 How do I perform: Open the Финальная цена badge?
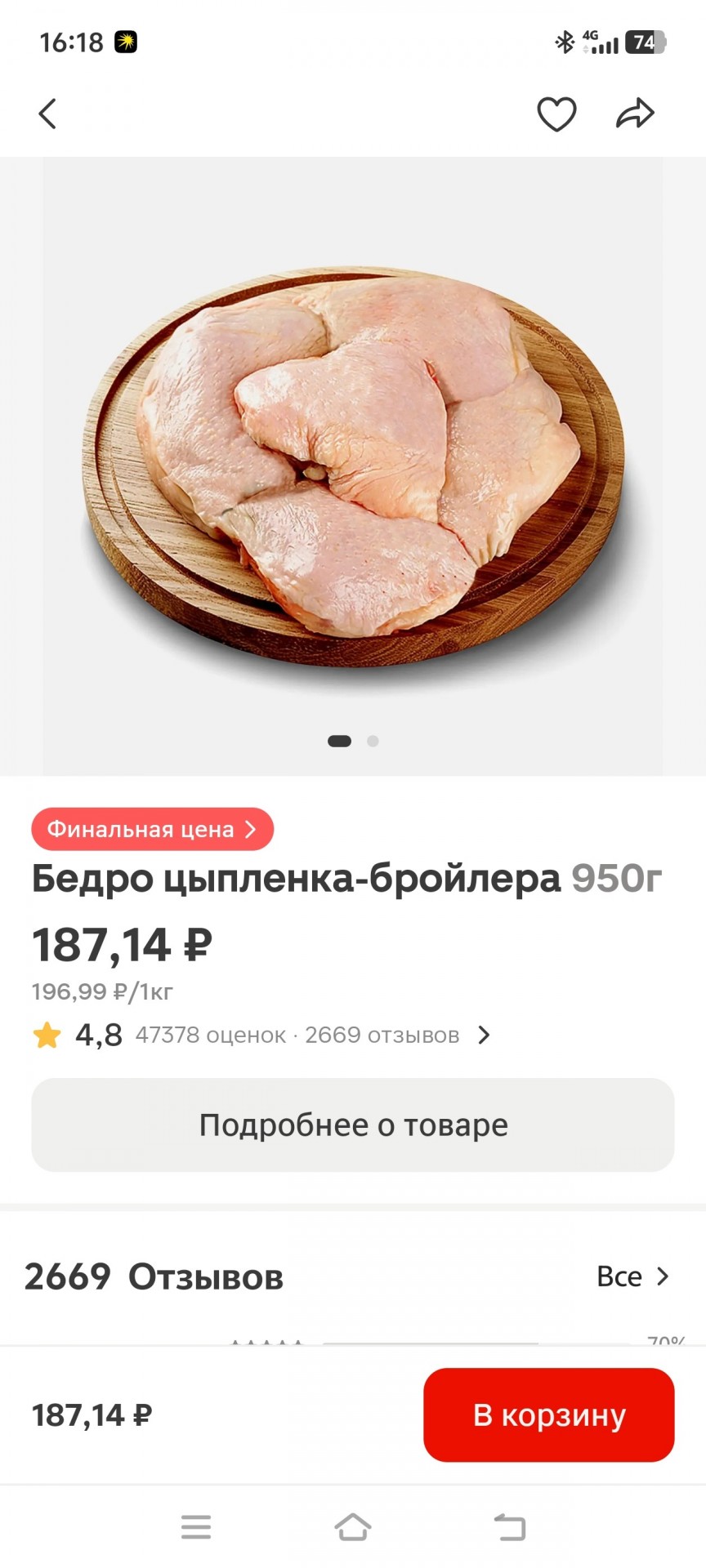click(153, 829)
